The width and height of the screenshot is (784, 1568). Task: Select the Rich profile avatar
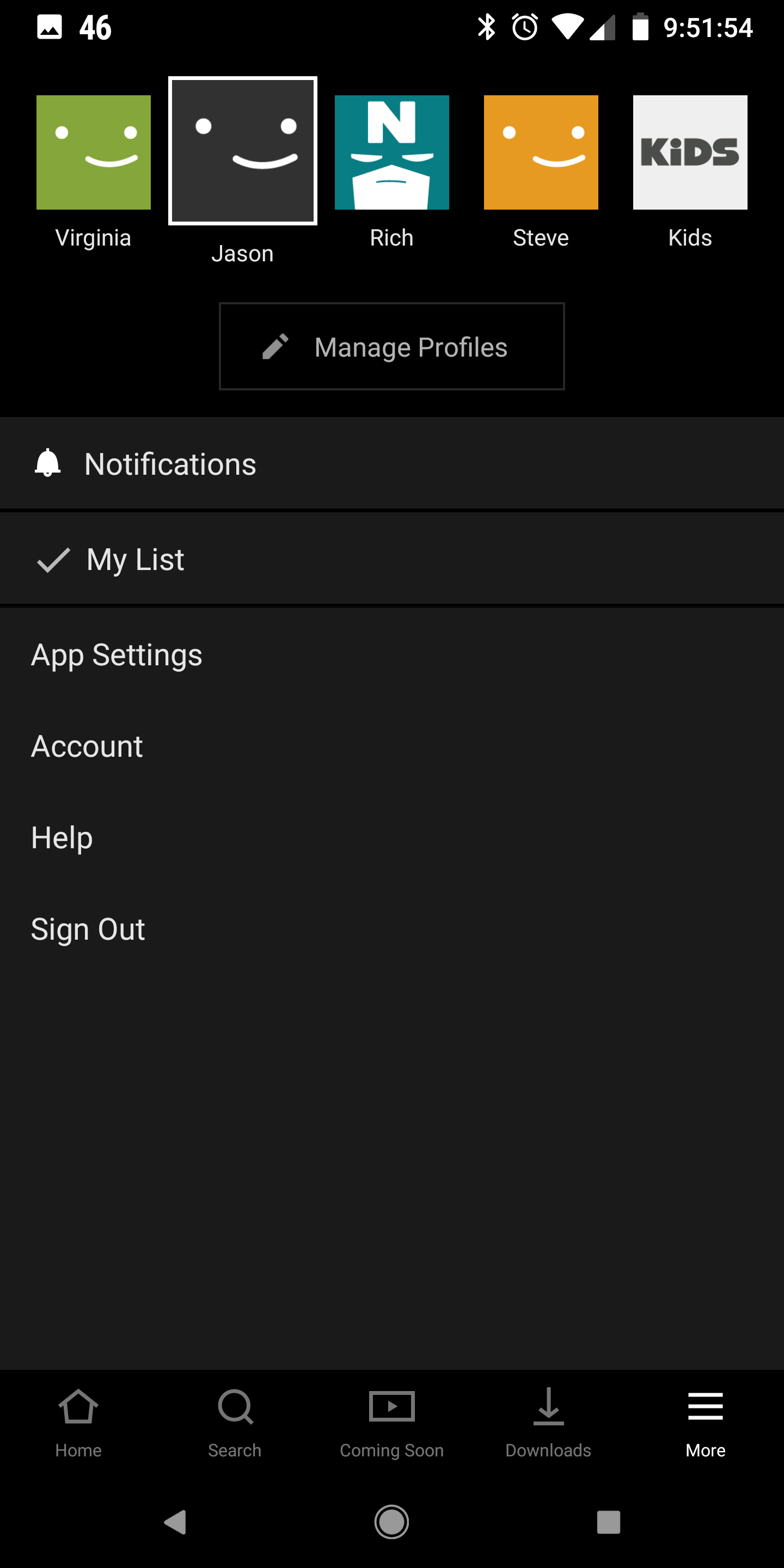391,150
